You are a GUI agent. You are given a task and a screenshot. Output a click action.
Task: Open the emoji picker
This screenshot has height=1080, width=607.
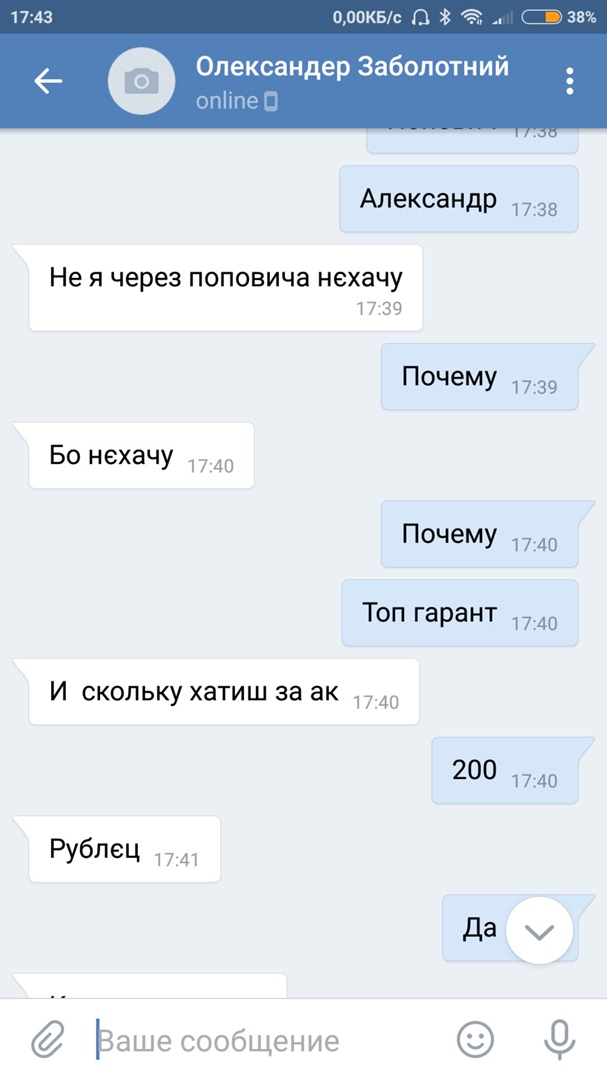coord(476,1040)
